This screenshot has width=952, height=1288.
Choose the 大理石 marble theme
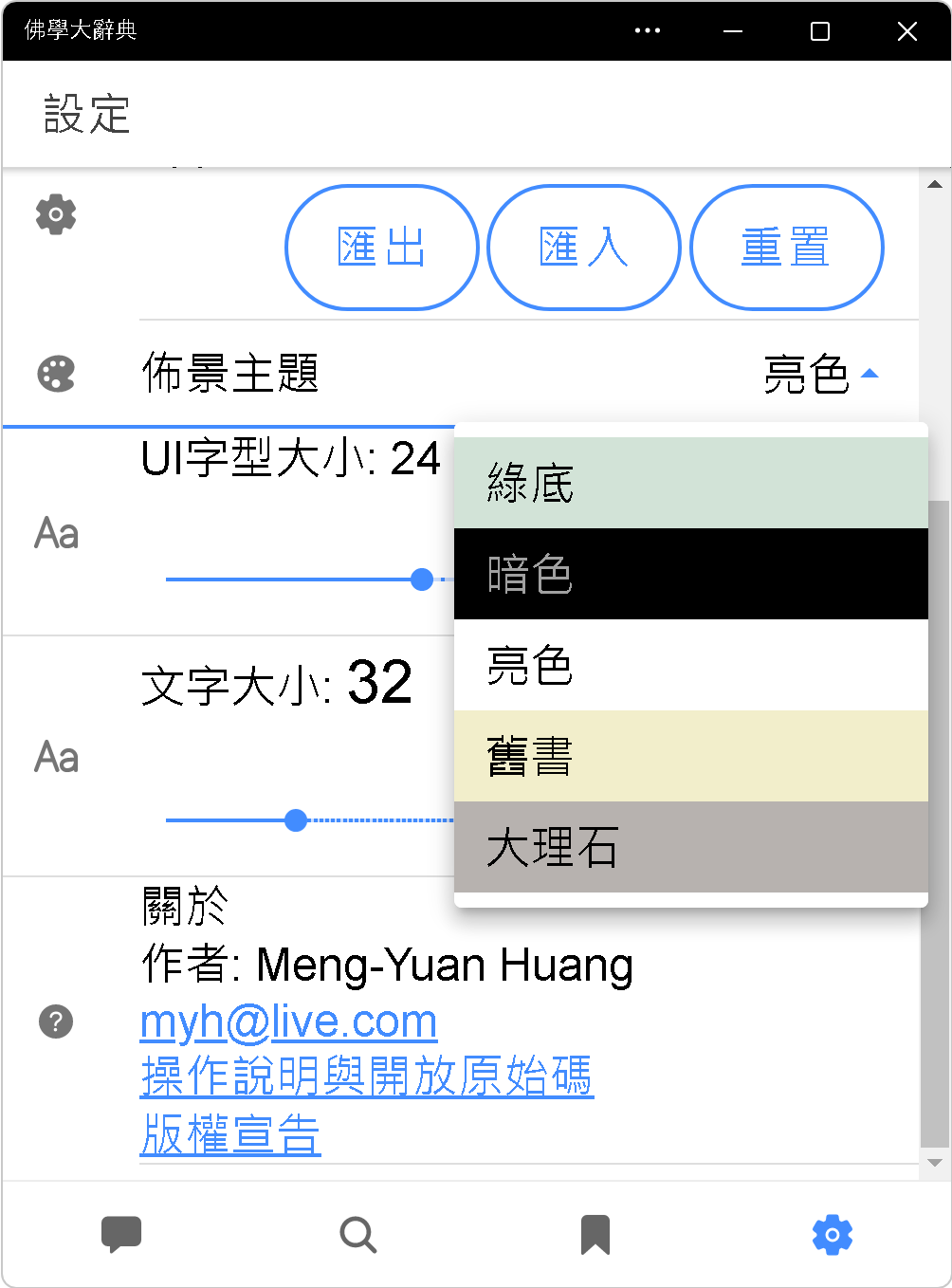pyautogui.click(x=691, y=847)
